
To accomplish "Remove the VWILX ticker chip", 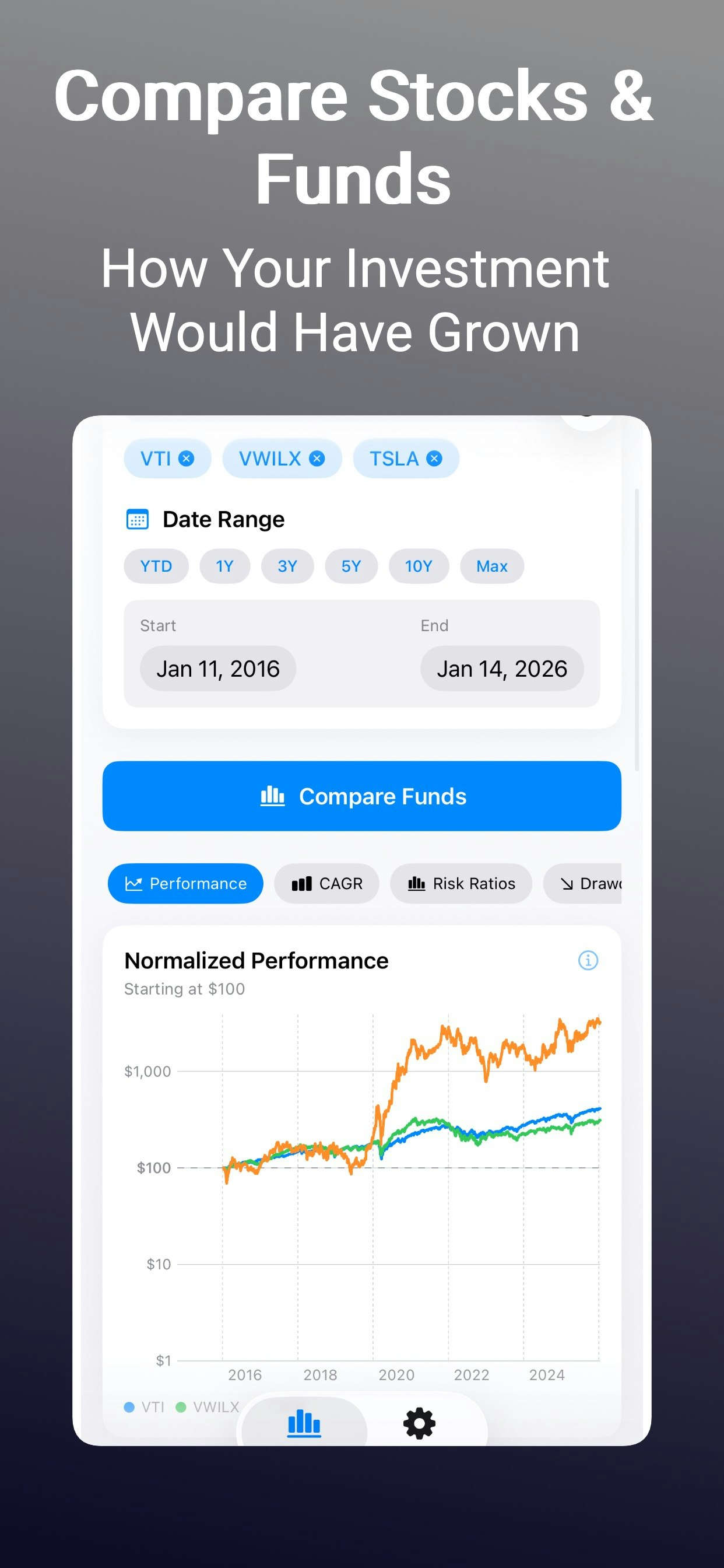I will tap(317, 459).
